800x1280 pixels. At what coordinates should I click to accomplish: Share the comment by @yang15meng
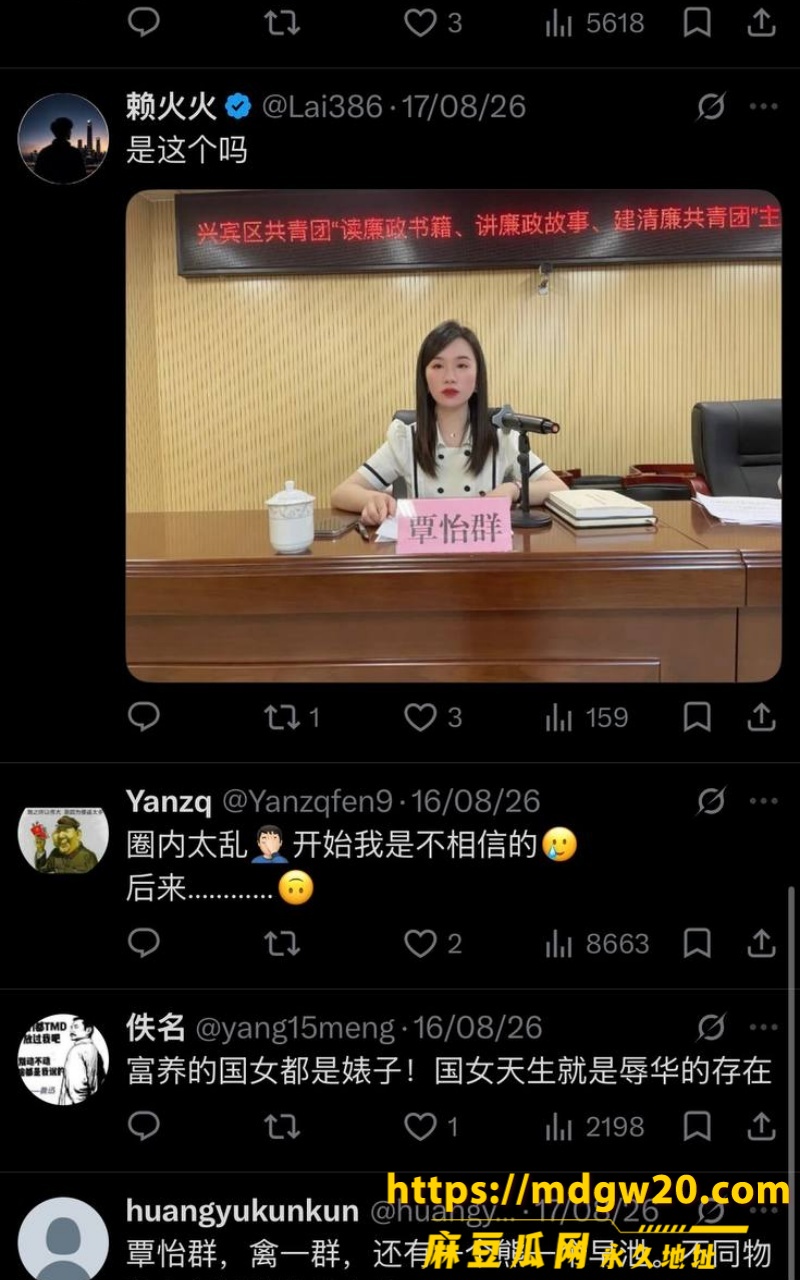[x=761, y=1127]
